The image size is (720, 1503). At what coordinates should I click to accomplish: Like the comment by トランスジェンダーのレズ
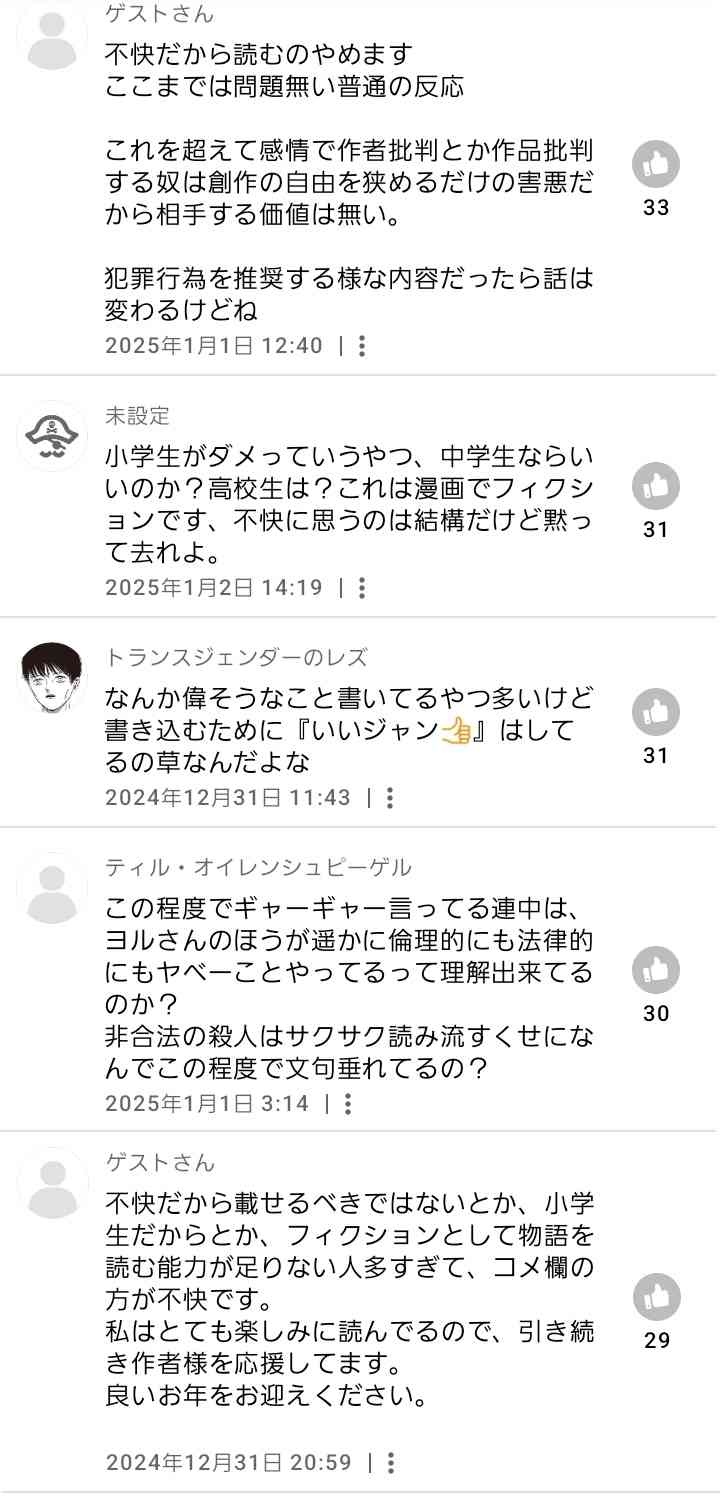click(x=656, y=712)
